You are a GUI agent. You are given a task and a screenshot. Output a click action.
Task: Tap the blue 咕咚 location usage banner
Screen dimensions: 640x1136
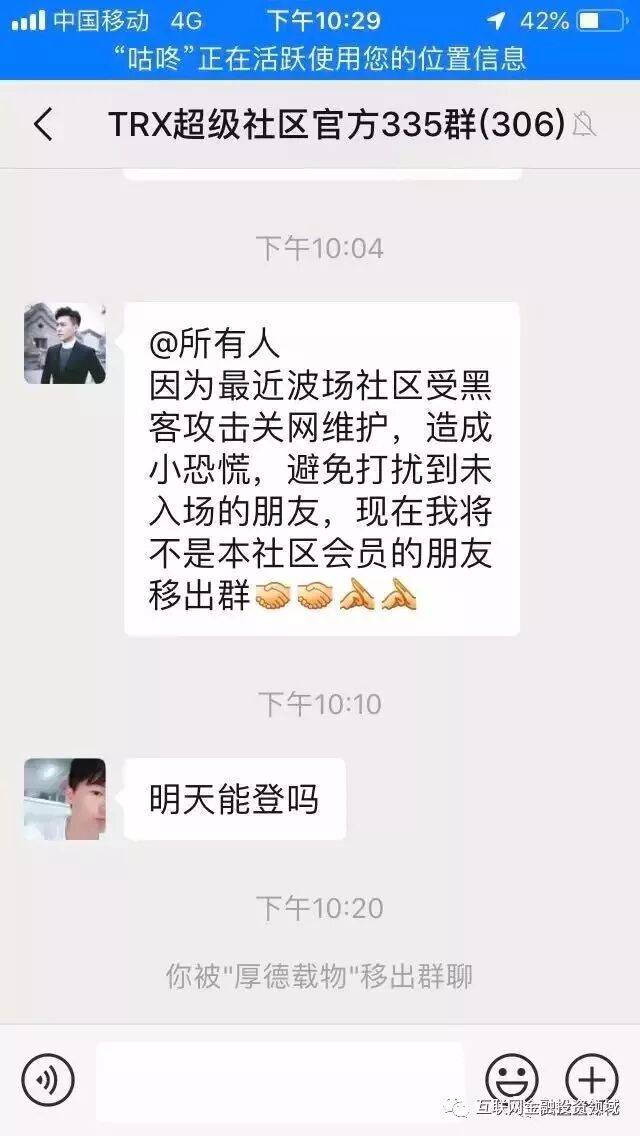[320, 58]
